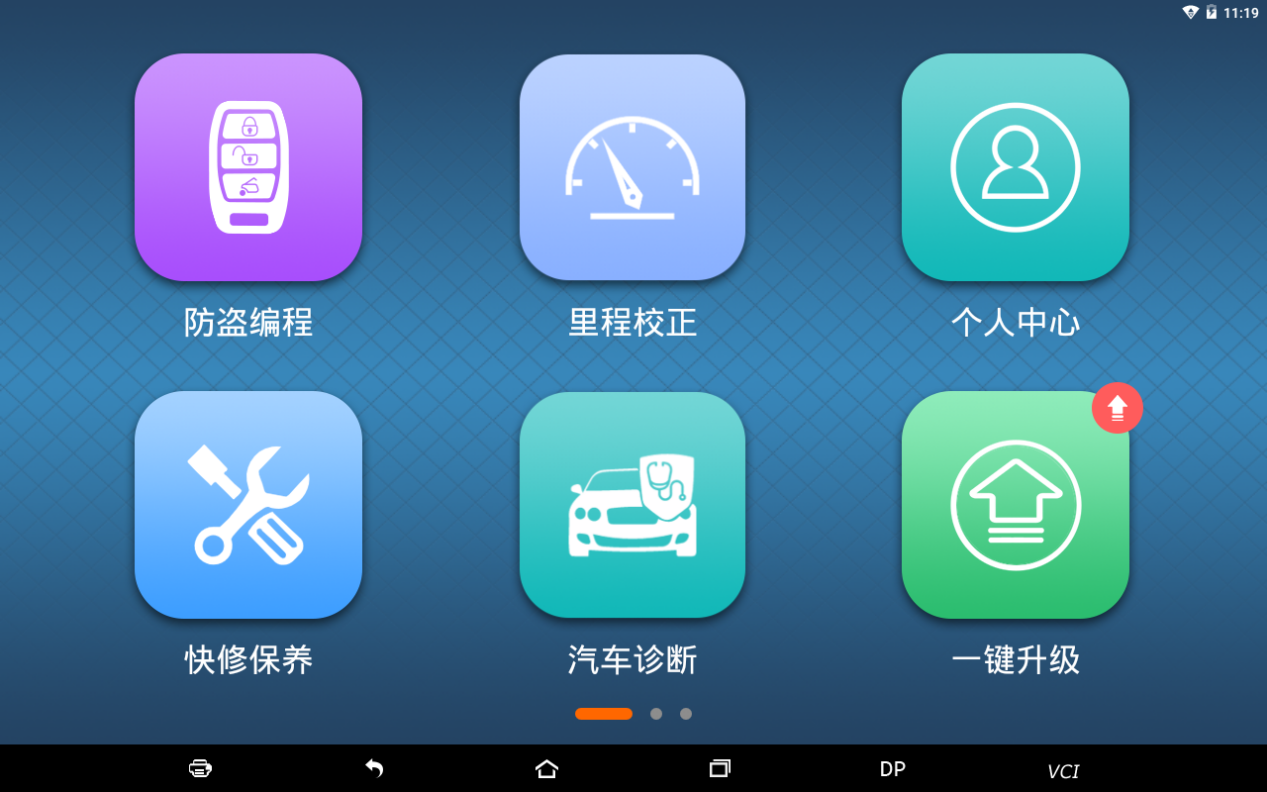Go back using the navigation bar arrow
Screen dimensions: 1267x792
[x=374, y=768]
